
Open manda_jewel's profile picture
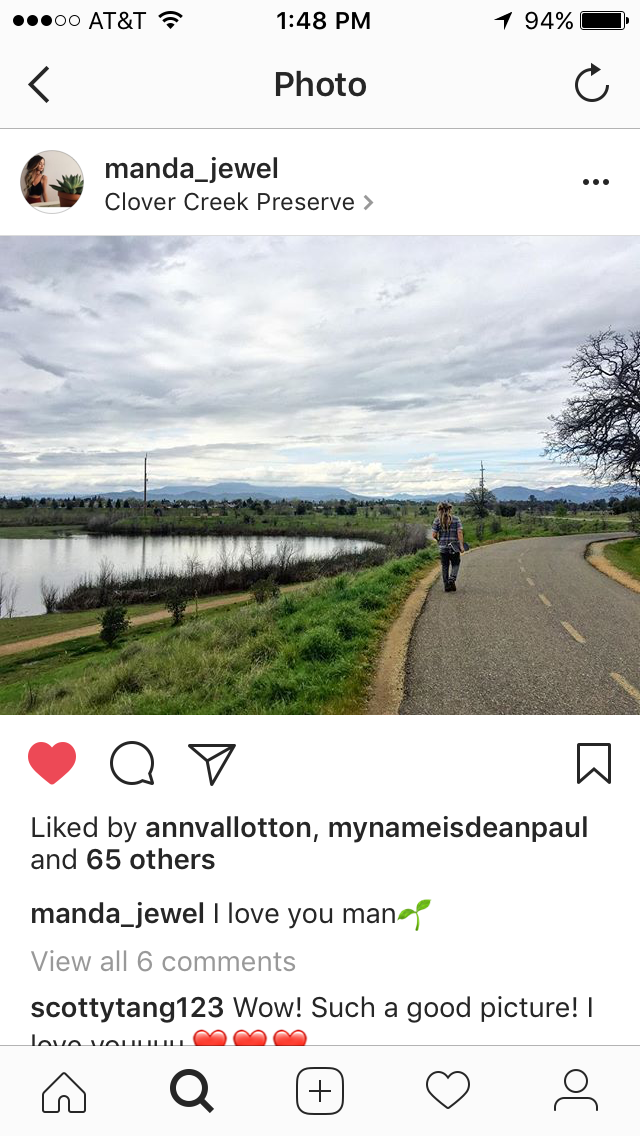click(52, 182)
